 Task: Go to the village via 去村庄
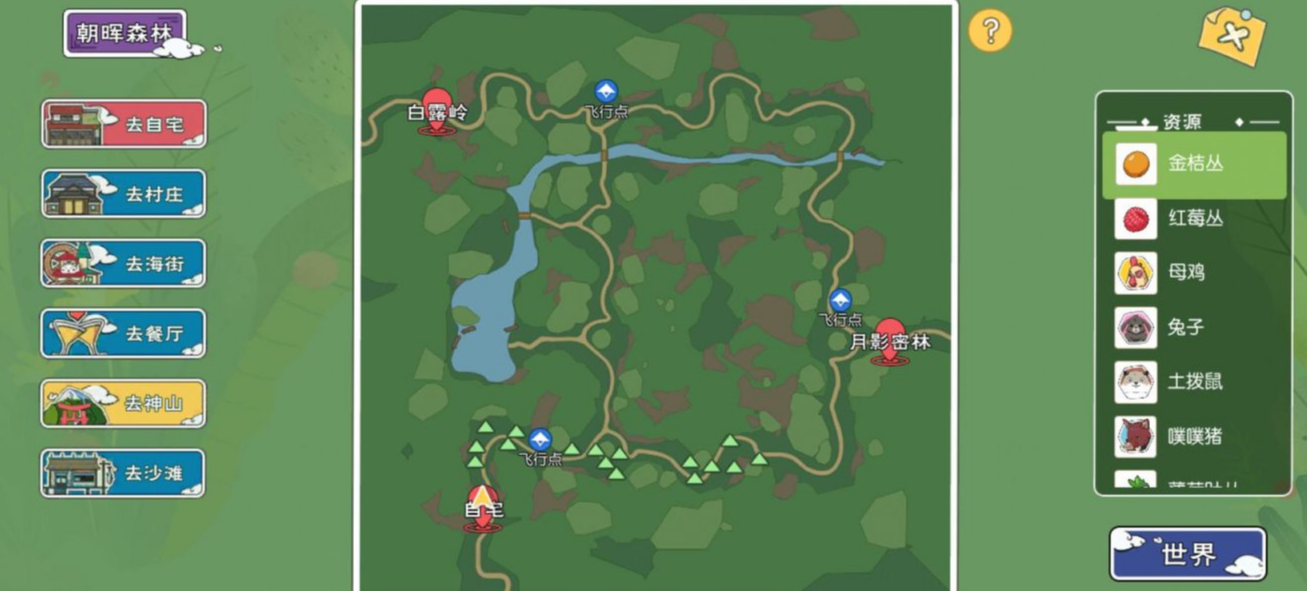[124, 194]
